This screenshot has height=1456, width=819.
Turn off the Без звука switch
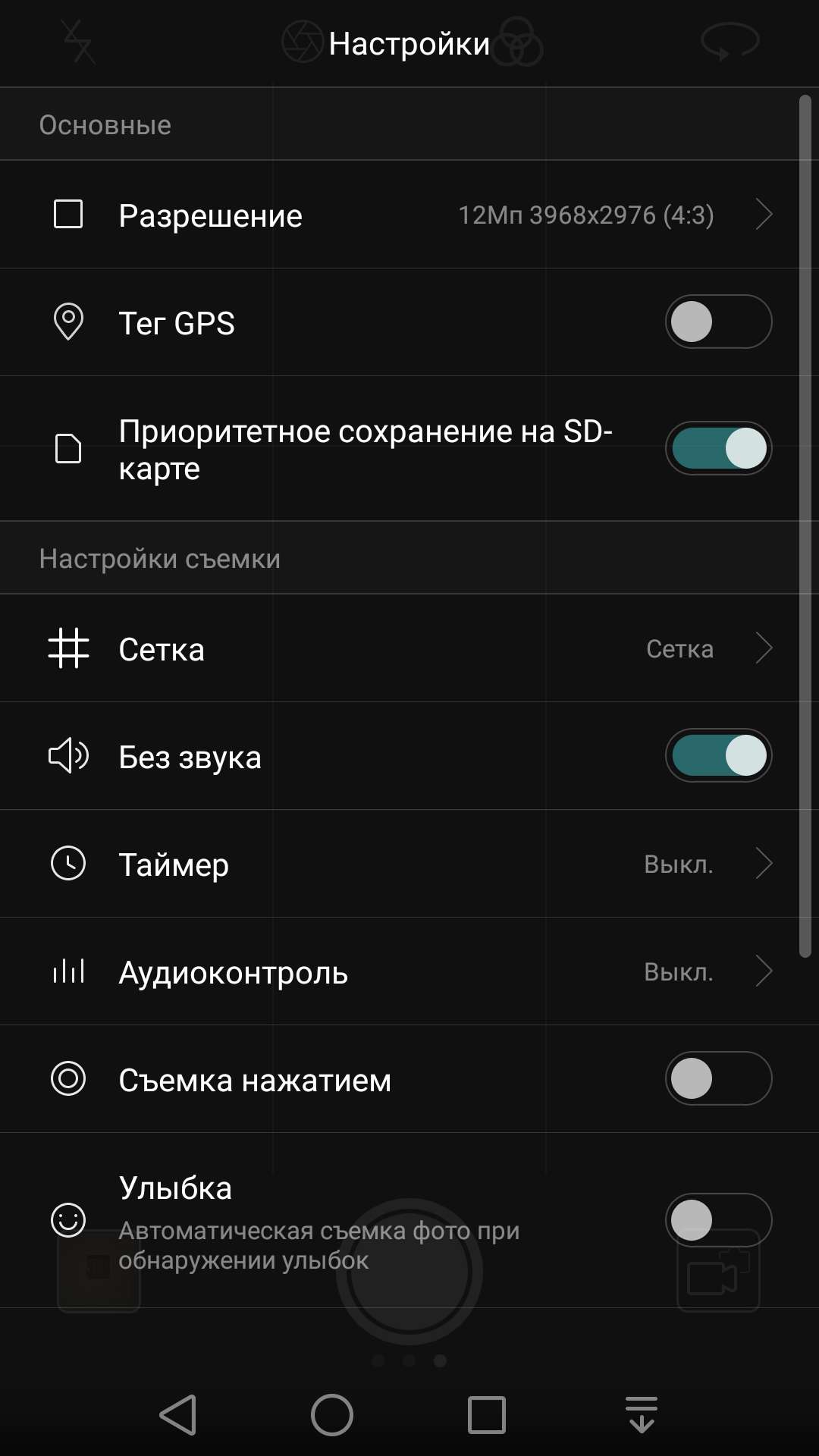[x=718, y=756]
